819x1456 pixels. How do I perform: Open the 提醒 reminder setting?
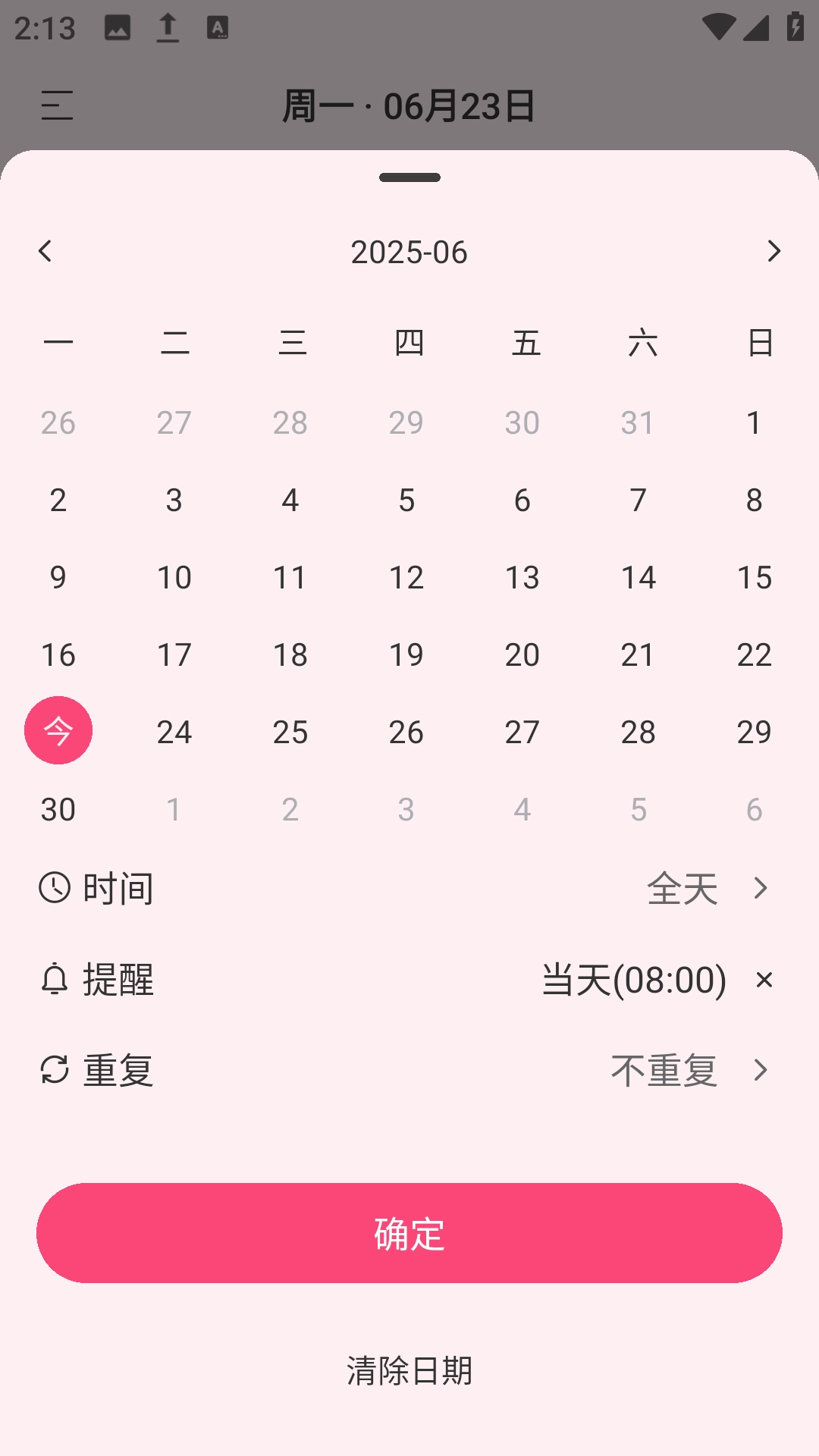pos(303,980)
